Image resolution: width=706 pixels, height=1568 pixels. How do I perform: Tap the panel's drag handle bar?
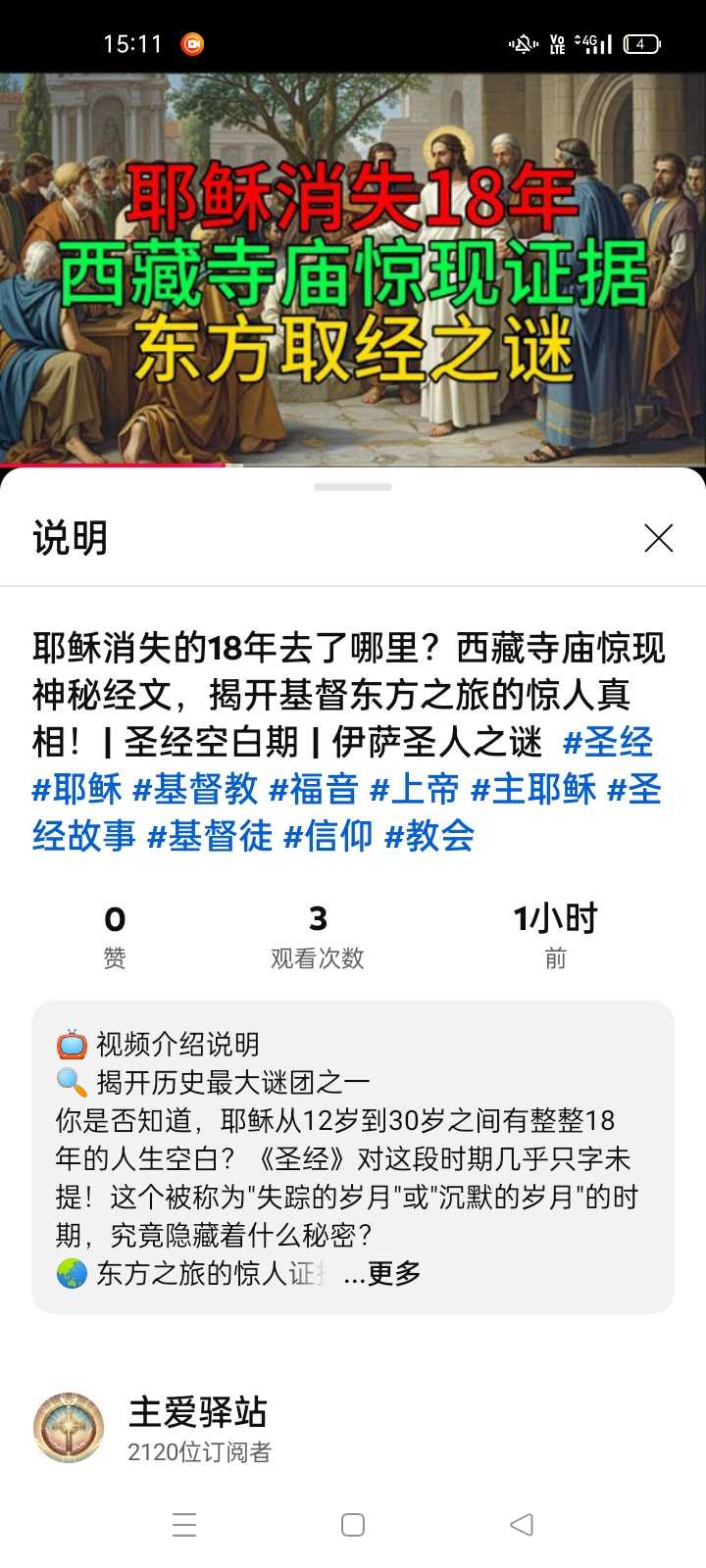coord(353,487)
